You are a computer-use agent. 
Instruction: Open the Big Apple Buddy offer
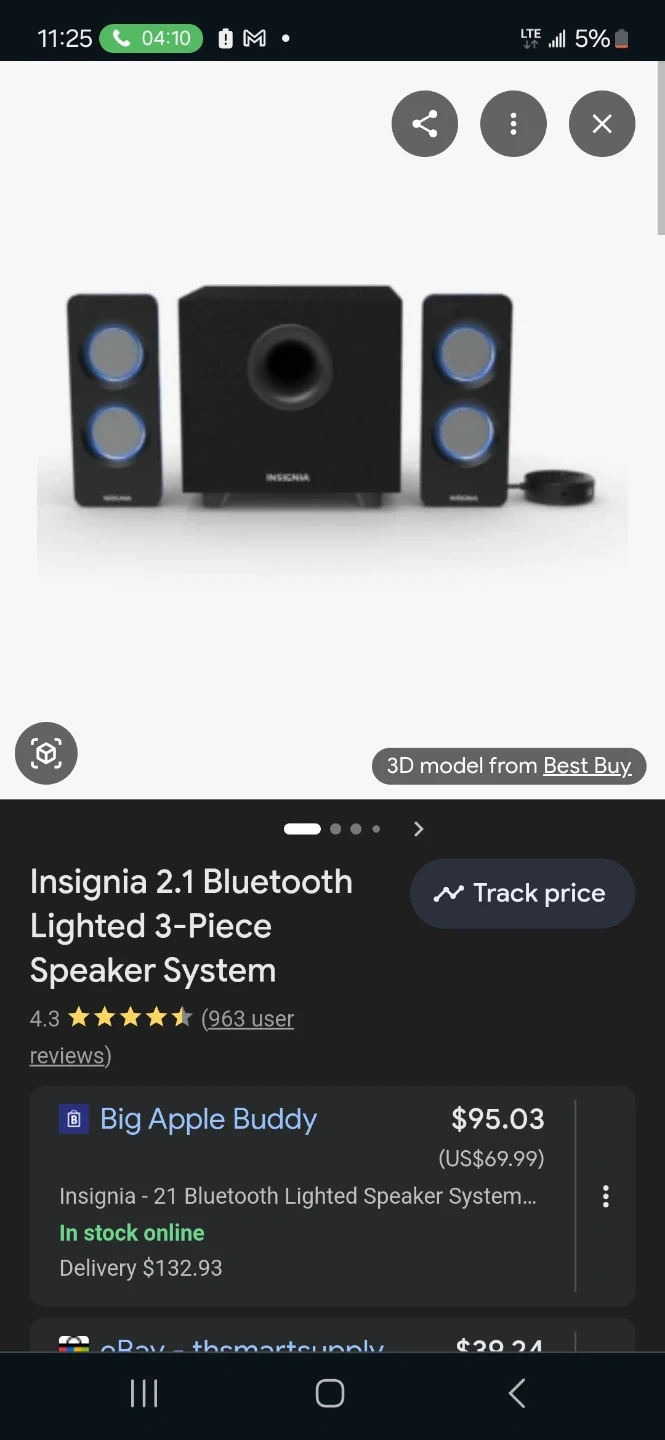(208, 1119)
